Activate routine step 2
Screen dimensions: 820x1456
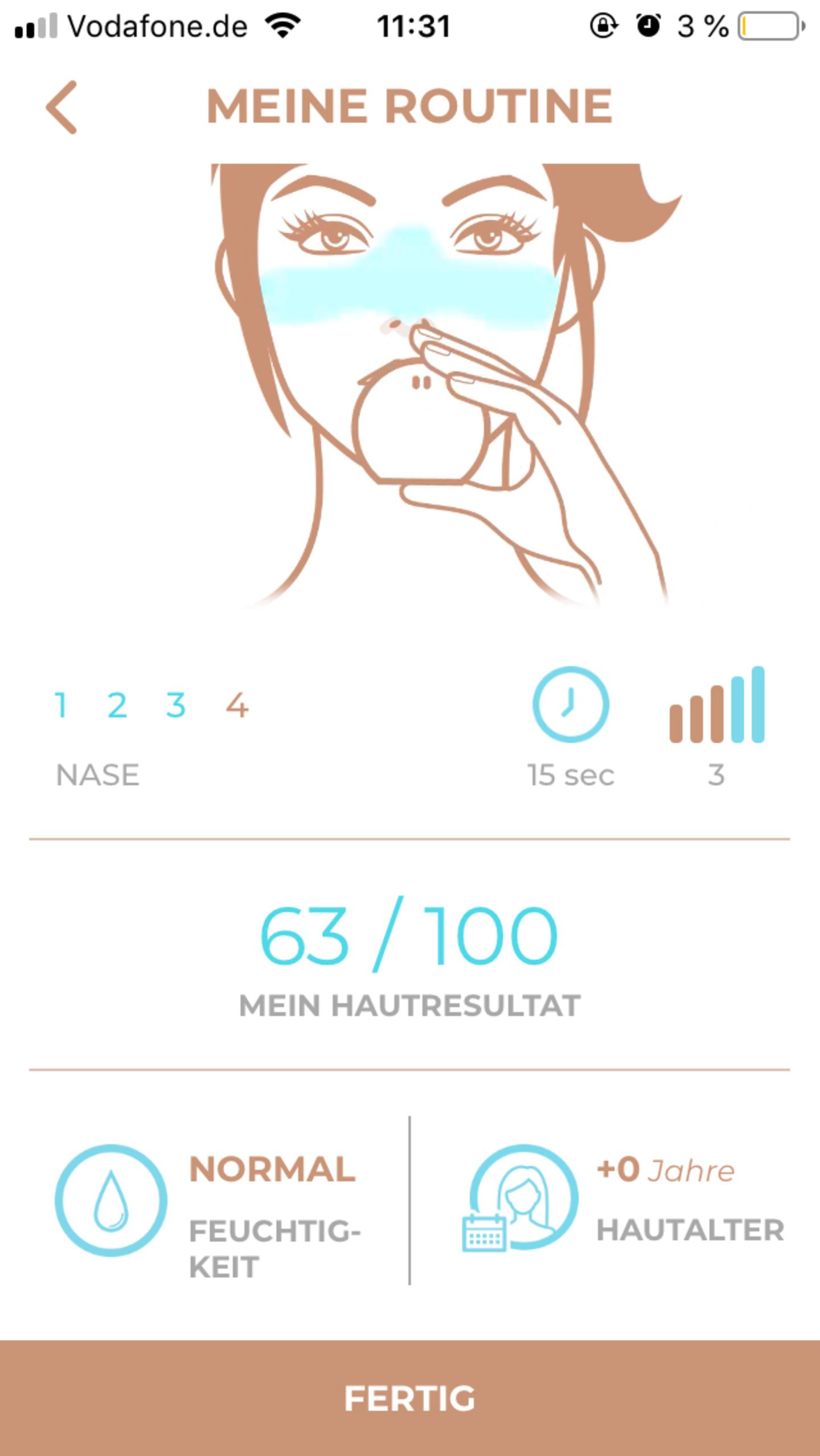117,705
